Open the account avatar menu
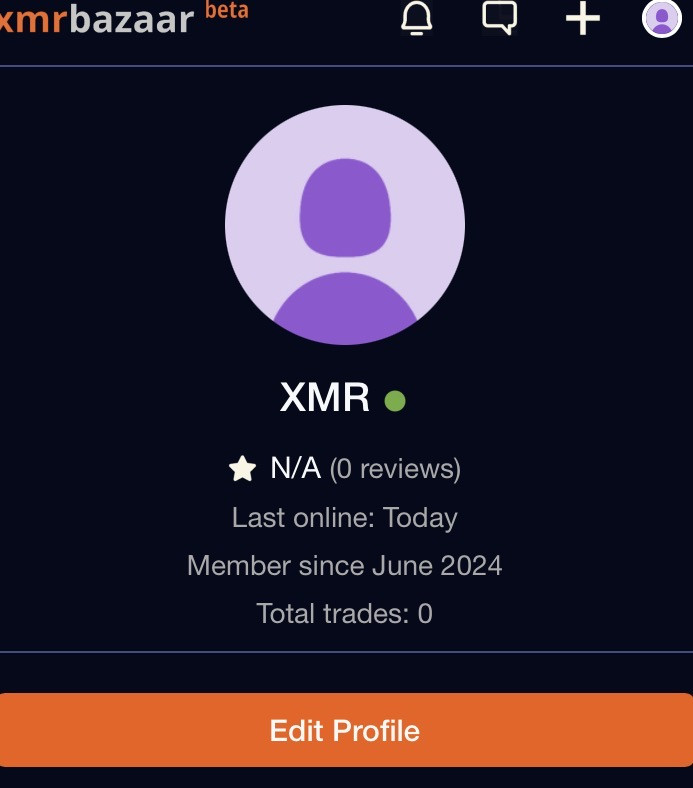 (x=661, y=18)
